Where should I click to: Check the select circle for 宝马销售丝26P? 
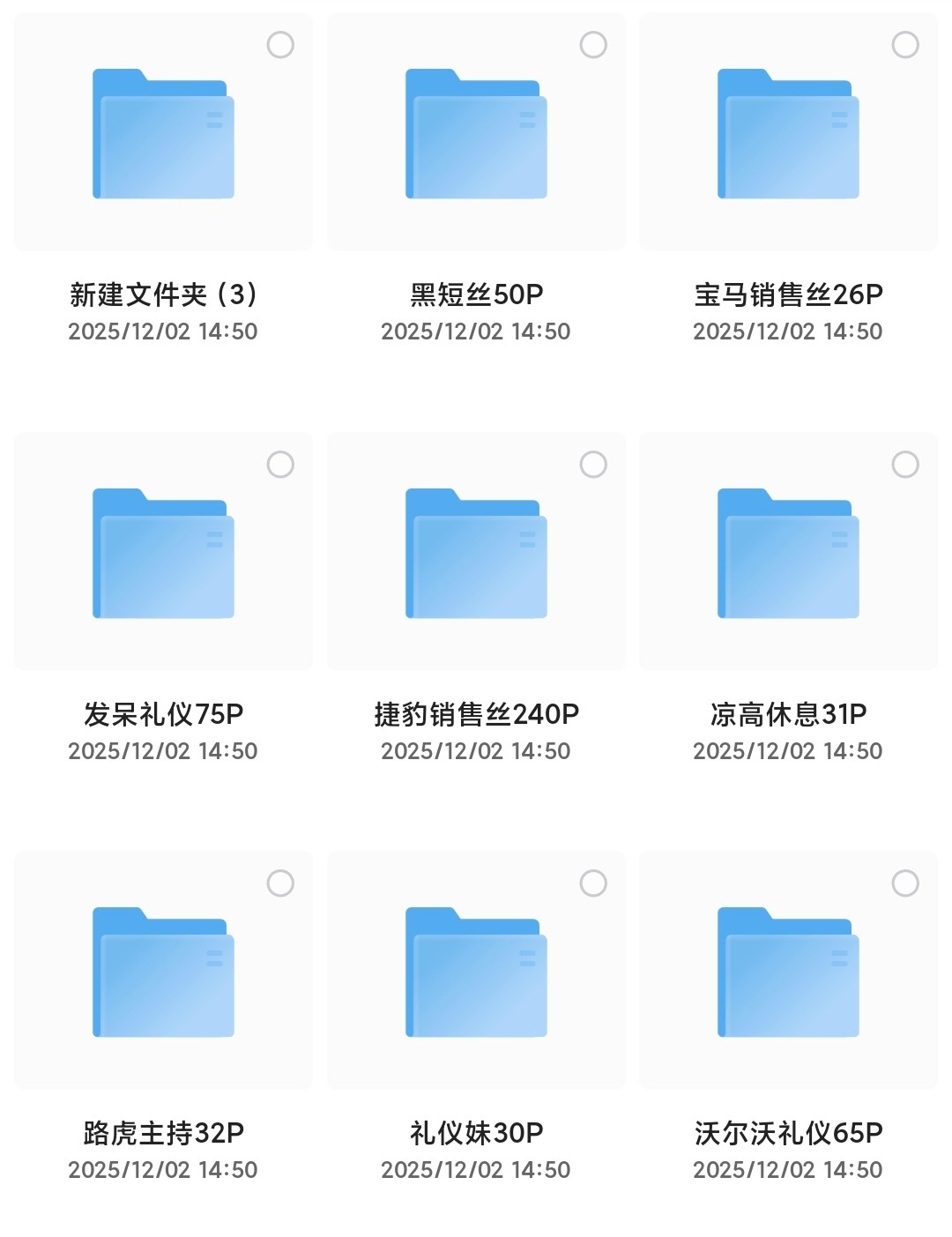pyautogui.click(x=905, y=45)
